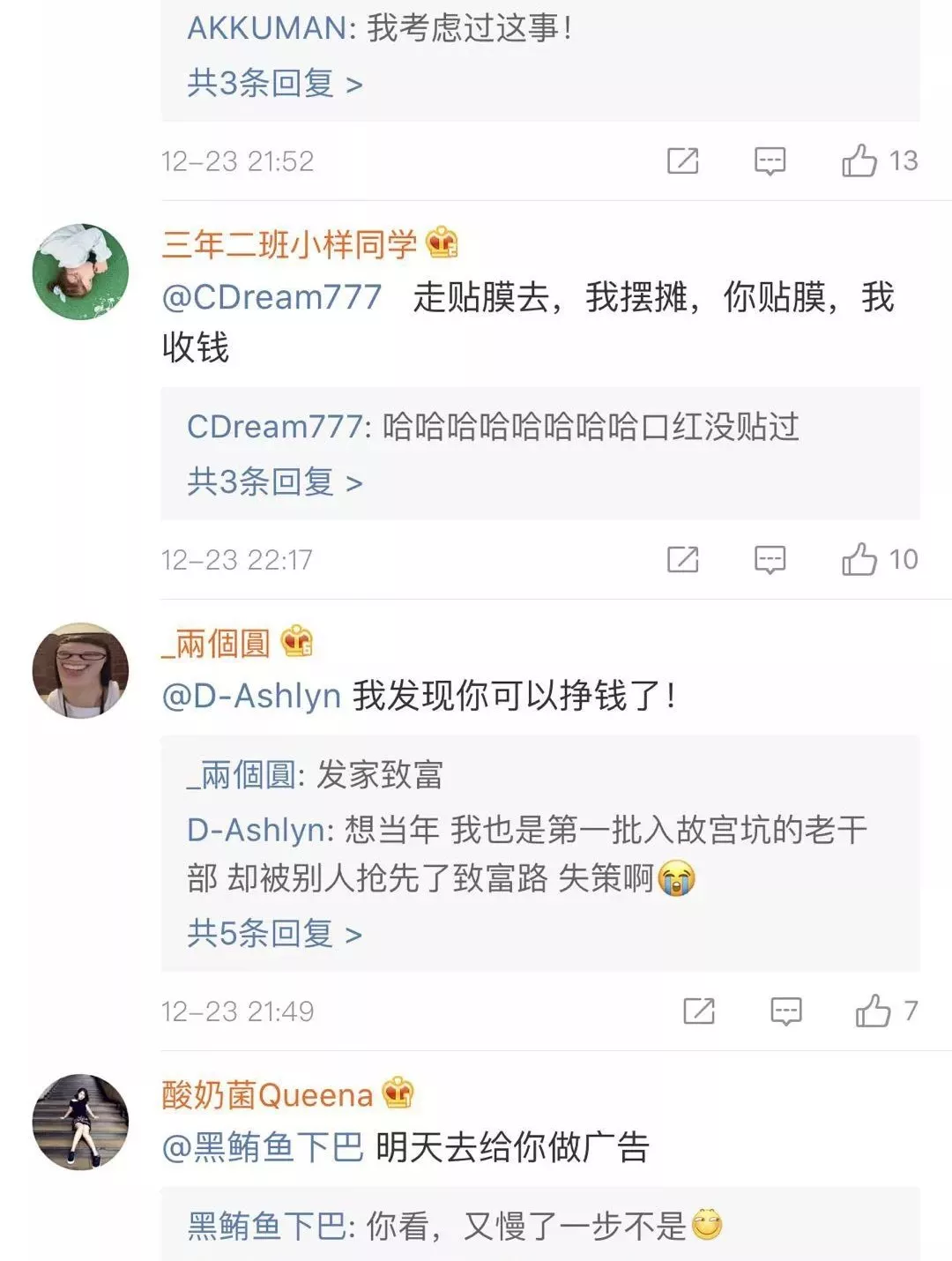Image resolution: width=952 pixels, height=1261 pixels.
Task: Open 三年二班小样同学's profile avatar
Action: pos(80,272)
